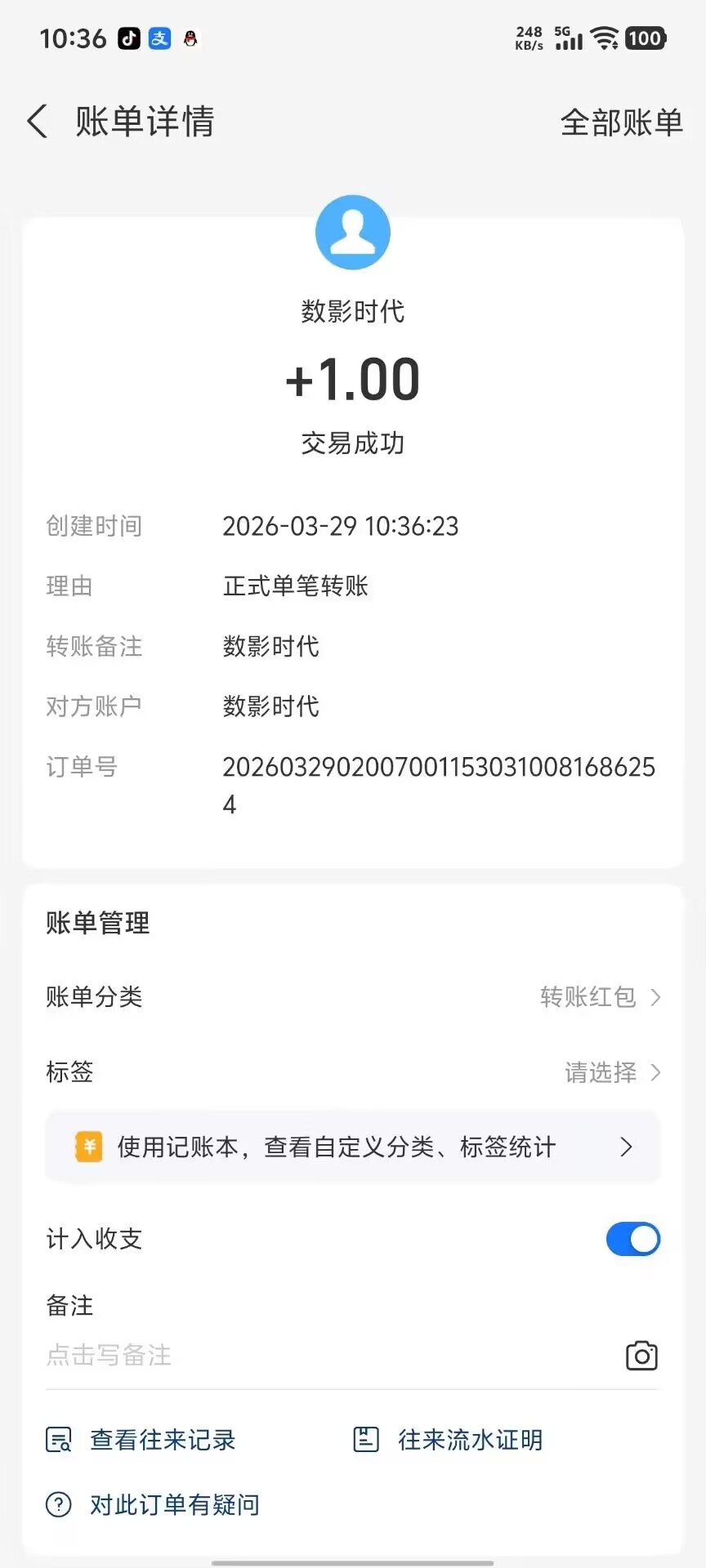Click the question mark icon beside 对此订单有疑问
The width and height of the screenshot is (706, 1568).
point(57,1505)
